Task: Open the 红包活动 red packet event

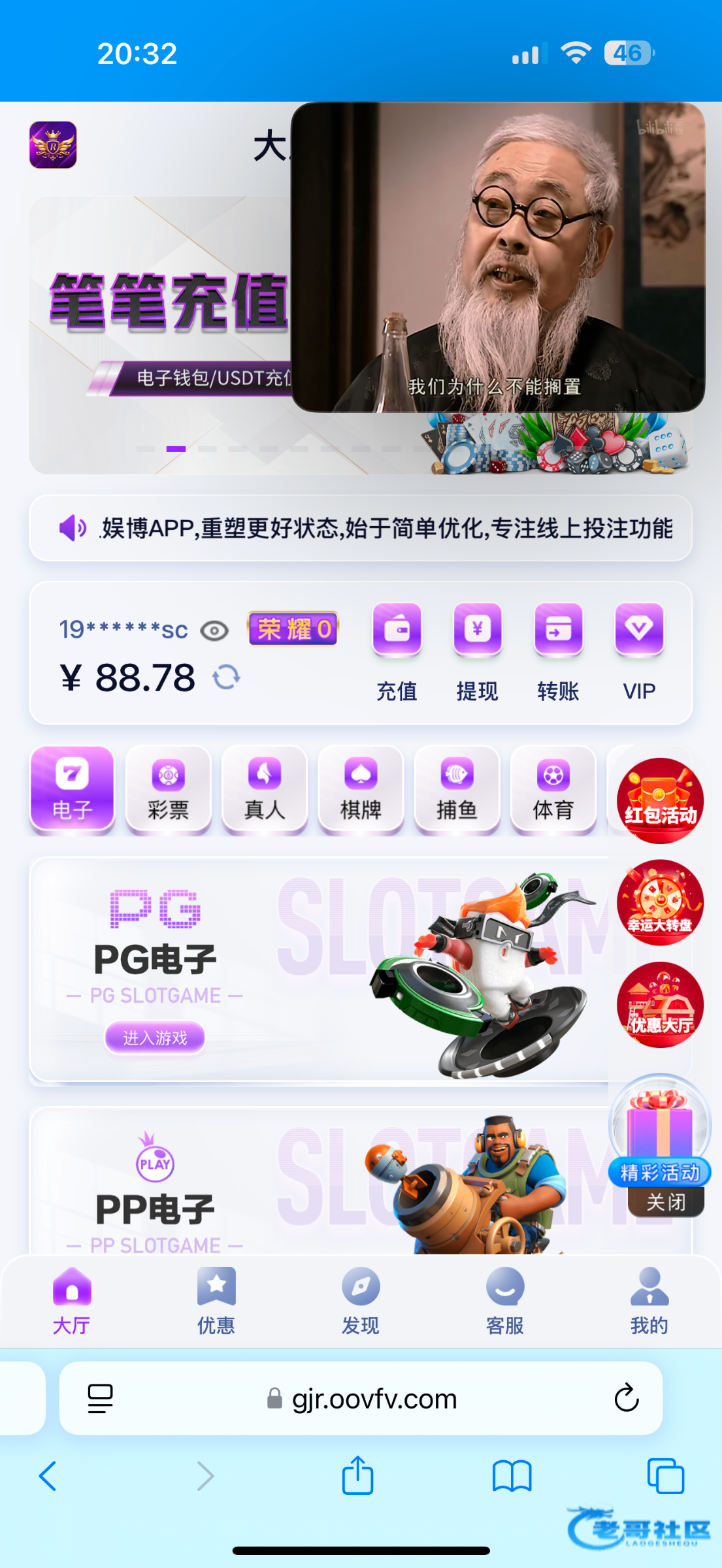Action: coord(660,800)
